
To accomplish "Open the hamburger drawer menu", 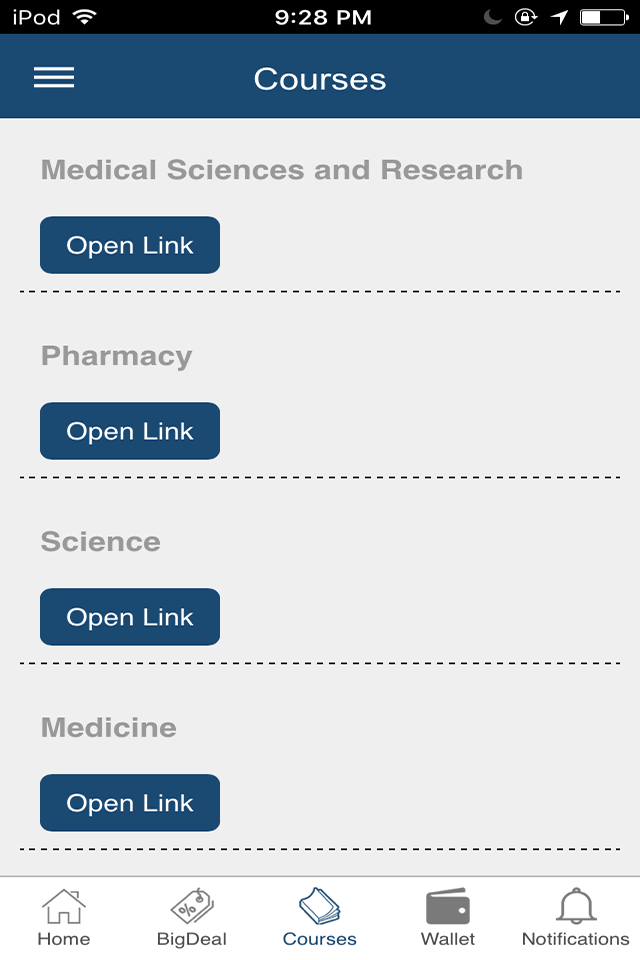I will click(x=54, y=78).
